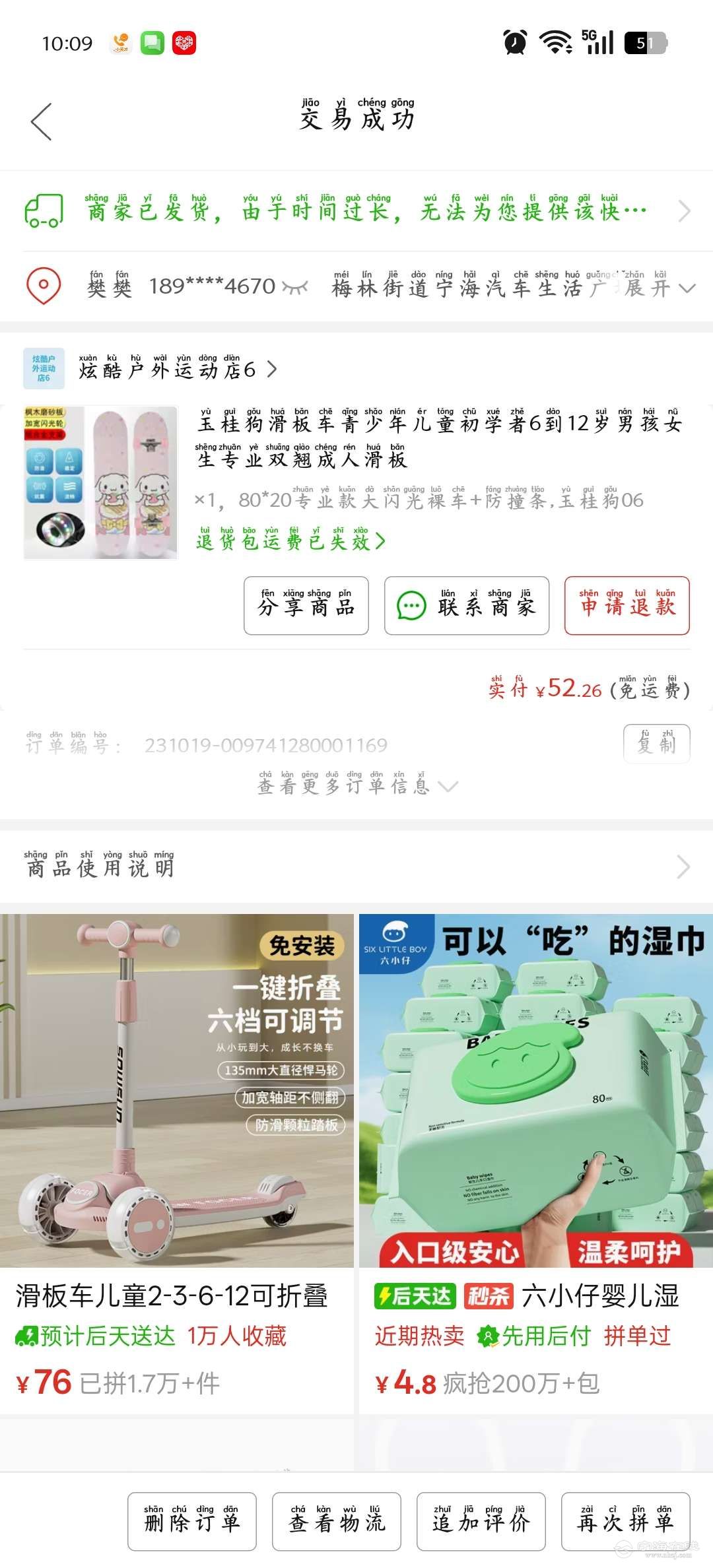Expand the delivery address with 展开
Viewport: 713px width, 1568px height.
coord(667,288)
